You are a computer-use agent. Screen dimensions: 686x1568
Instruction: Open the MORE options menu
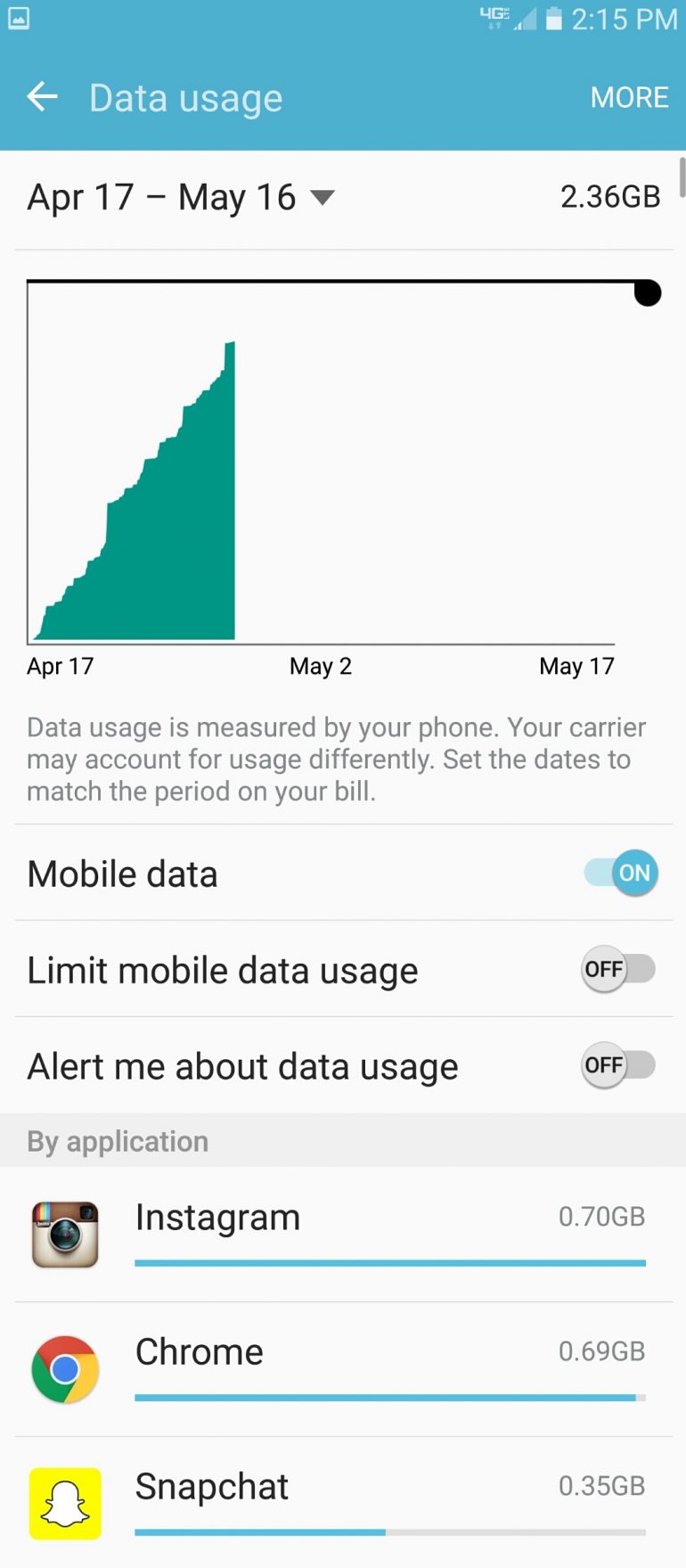coord(629,97)
